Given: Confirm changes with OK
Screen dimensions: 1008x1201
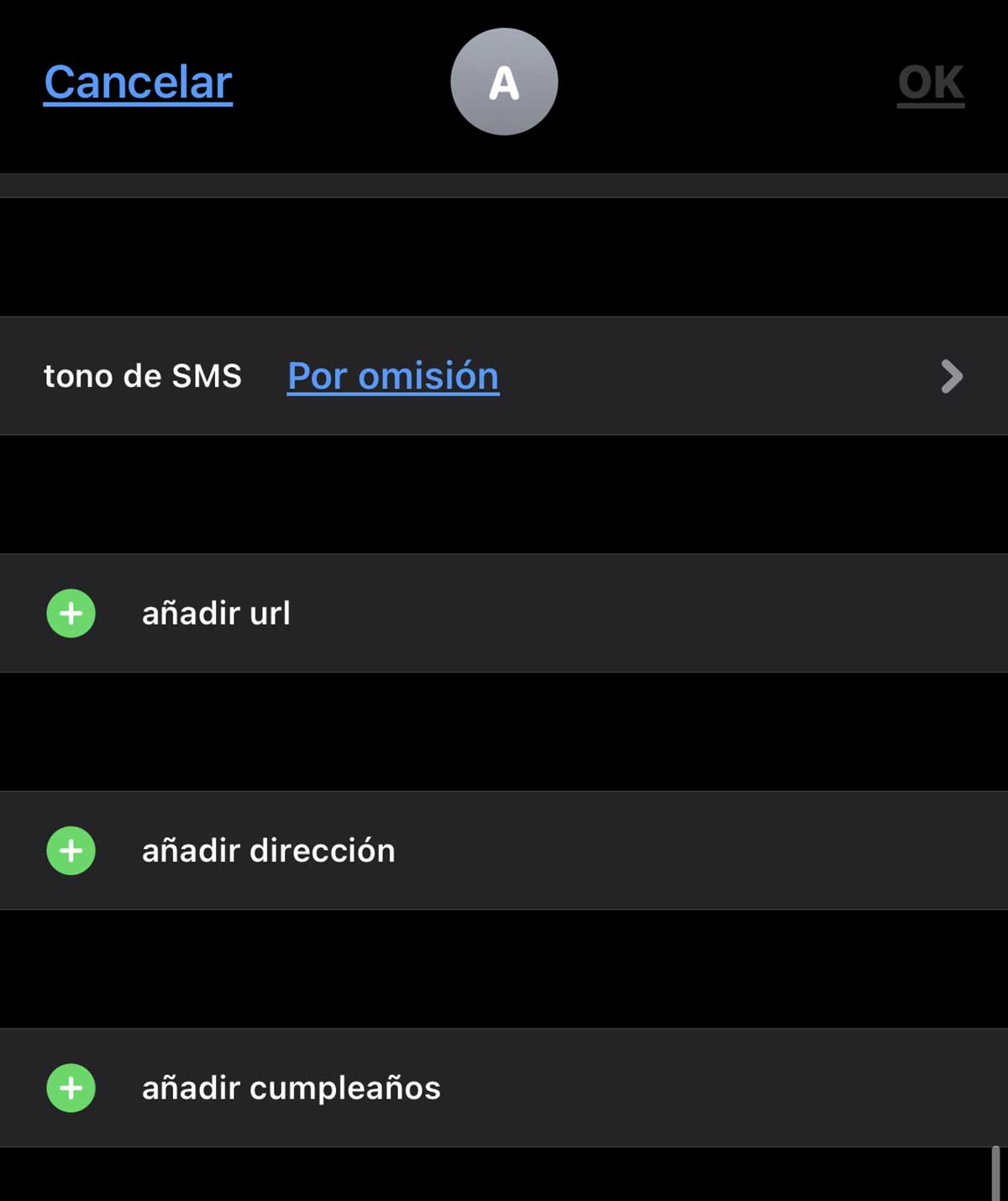Looking at the screenshot, I should coord(931,82).
